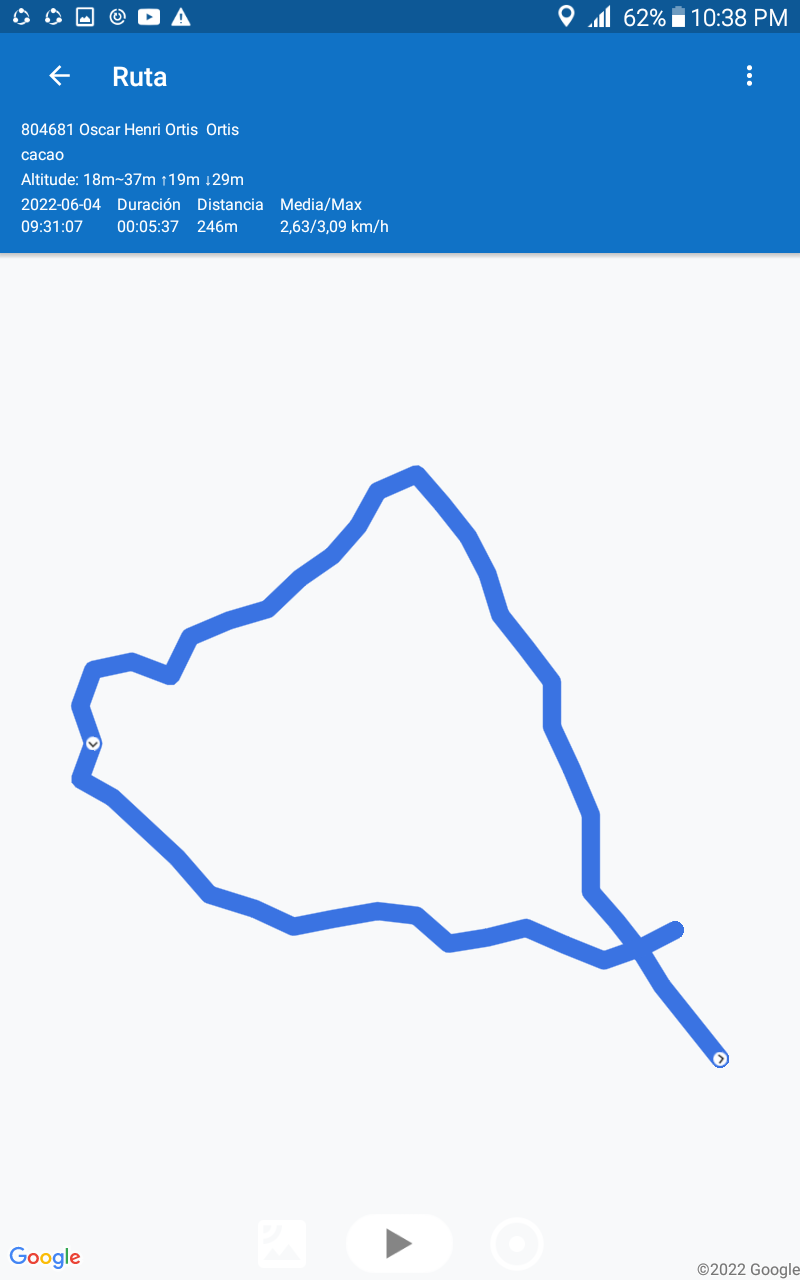800x1280 pixels.
Task: Open the overflow menu
Action: coord(749,76)
